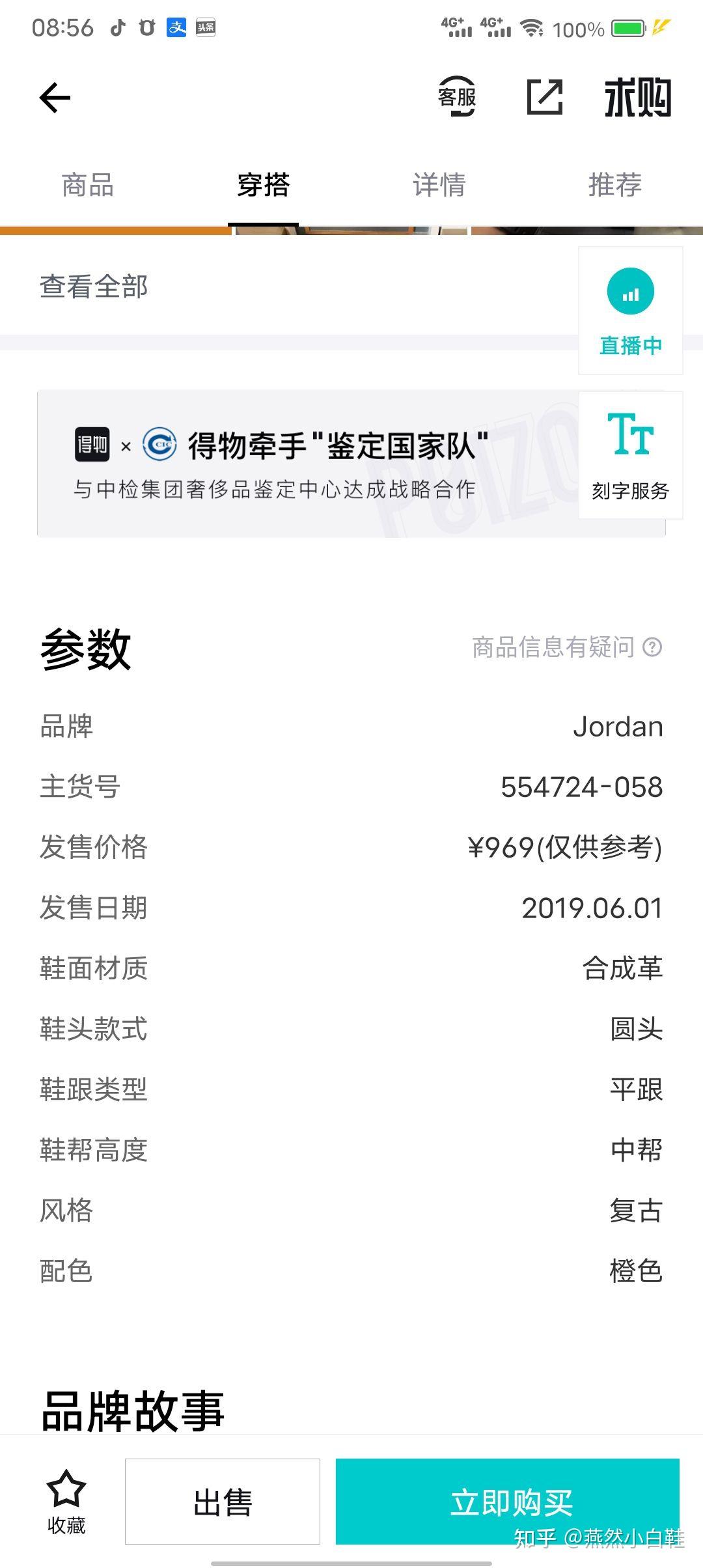
Task: Tap 商品信息有疑问 help link
Action: 566,647
